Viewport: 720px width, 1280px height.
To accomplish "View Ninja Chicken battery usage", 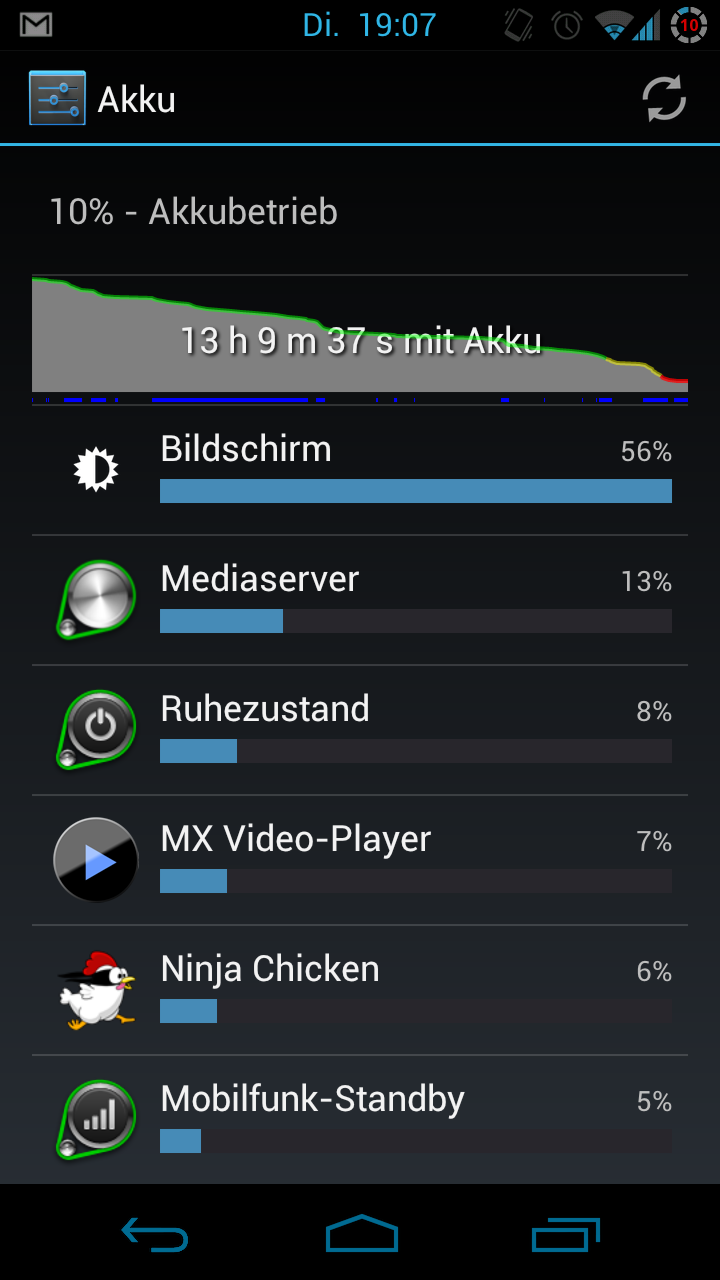I will tap(360, 990).
